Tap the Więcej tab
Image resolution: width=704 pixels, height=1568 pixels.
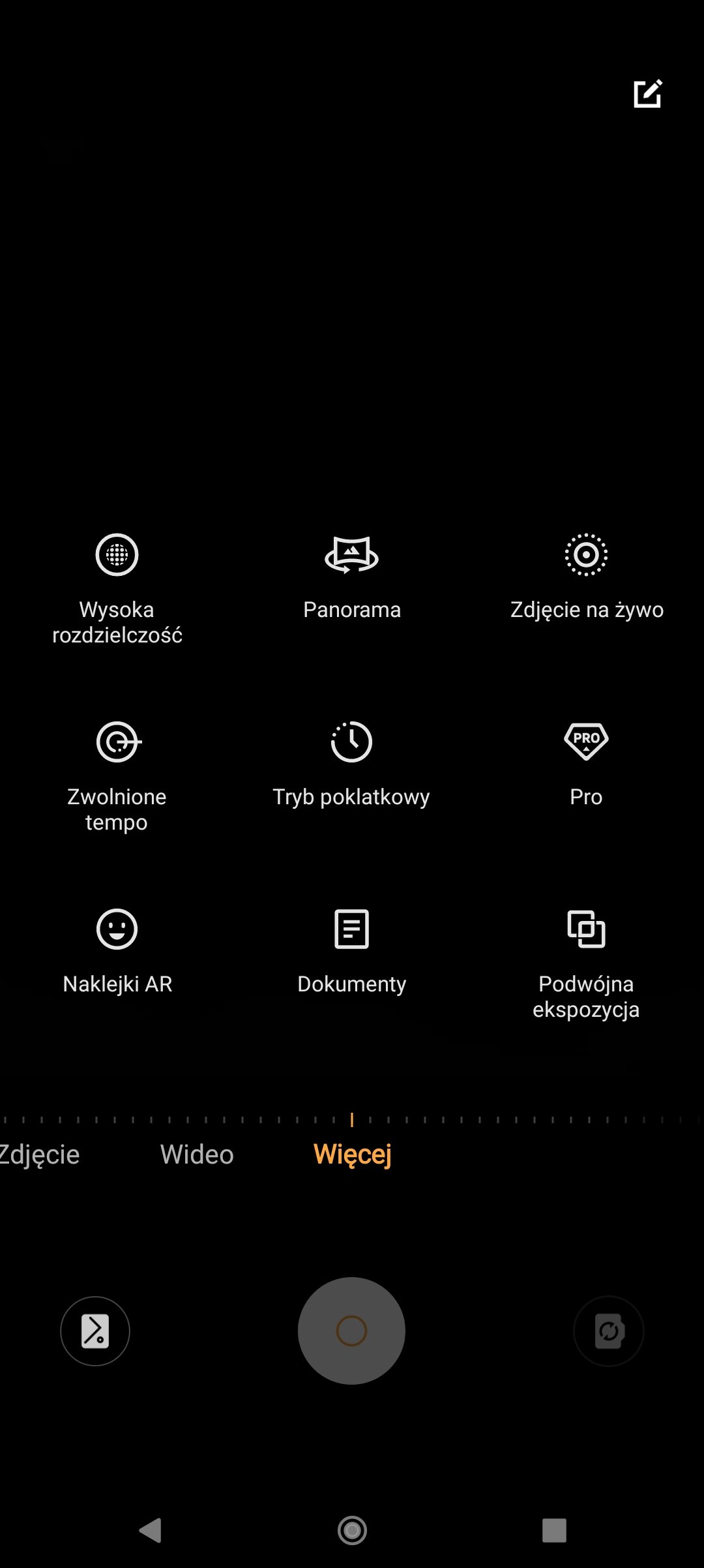(353, 1154)
